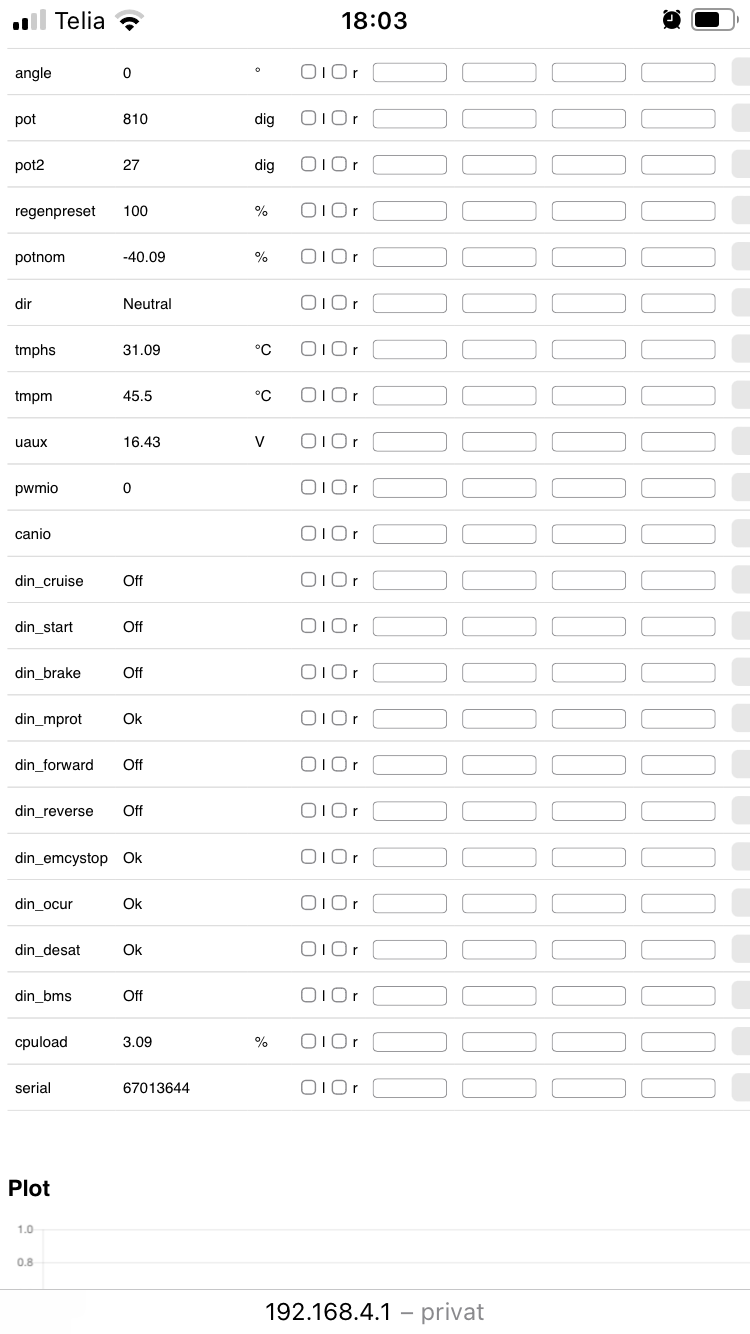Select the l checkbox for din_cruise

[x=309, y=580]
